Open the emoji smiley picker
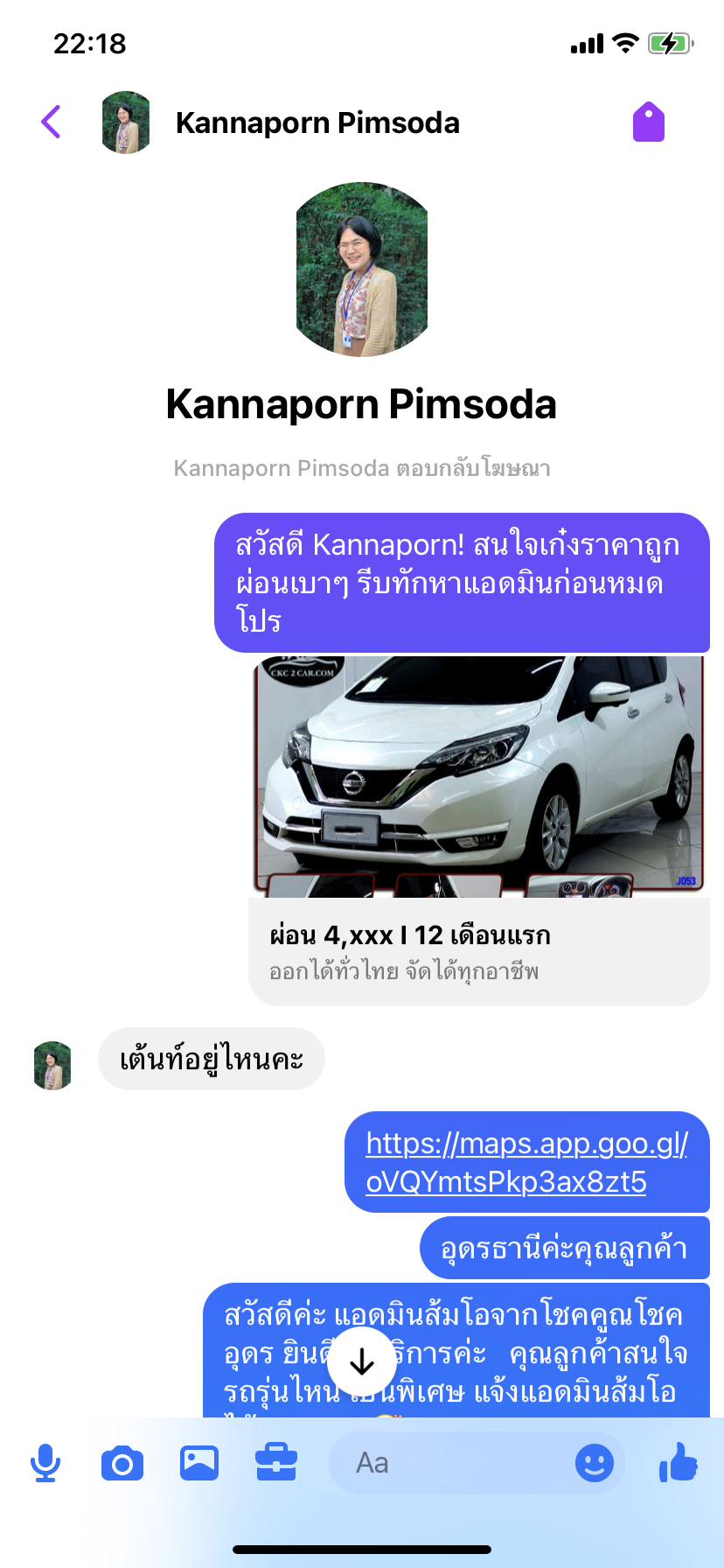The image size is (724, 1568). click(x=595, y=1463)
